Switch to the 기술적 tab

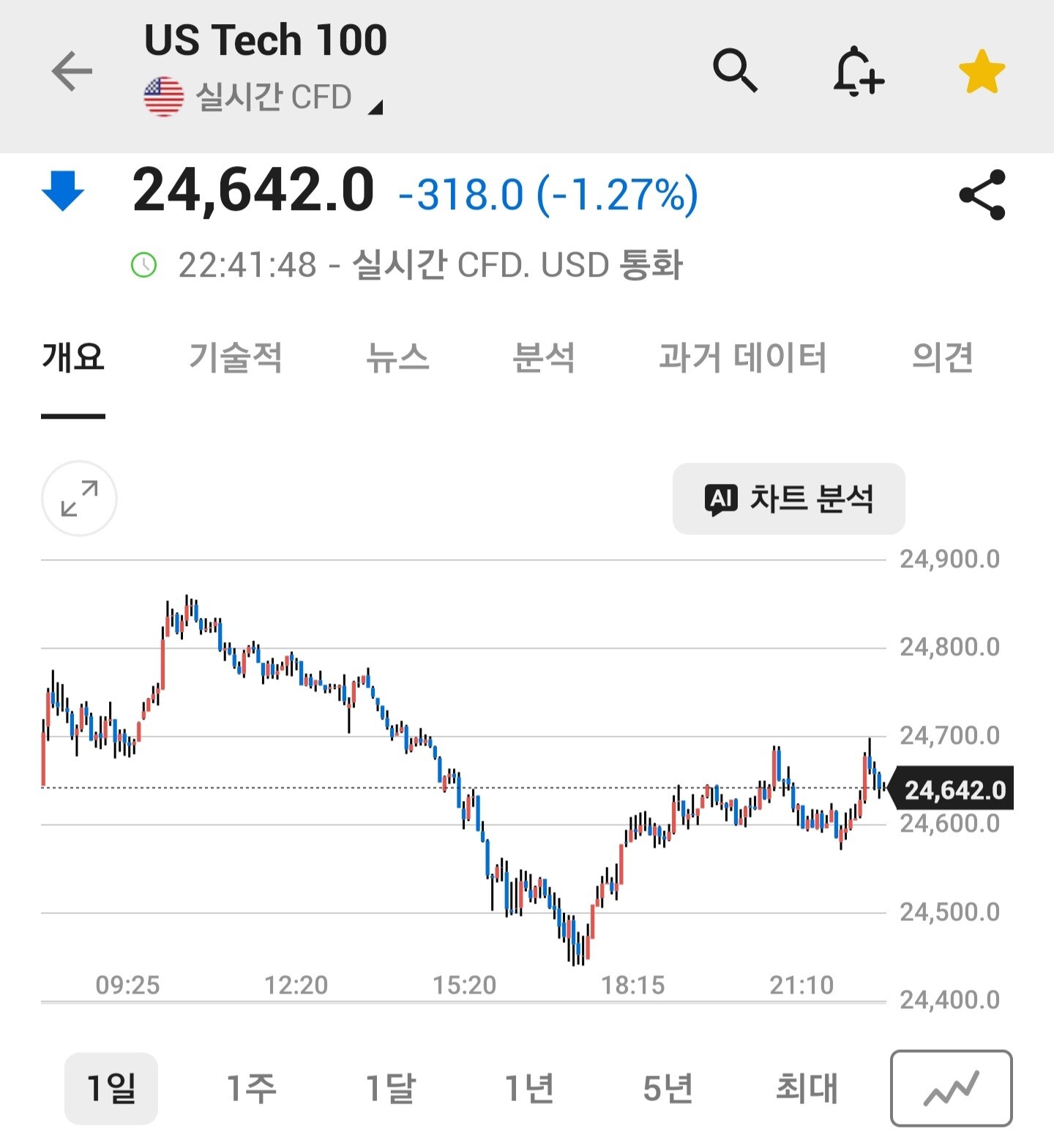[x=236, y=358]
